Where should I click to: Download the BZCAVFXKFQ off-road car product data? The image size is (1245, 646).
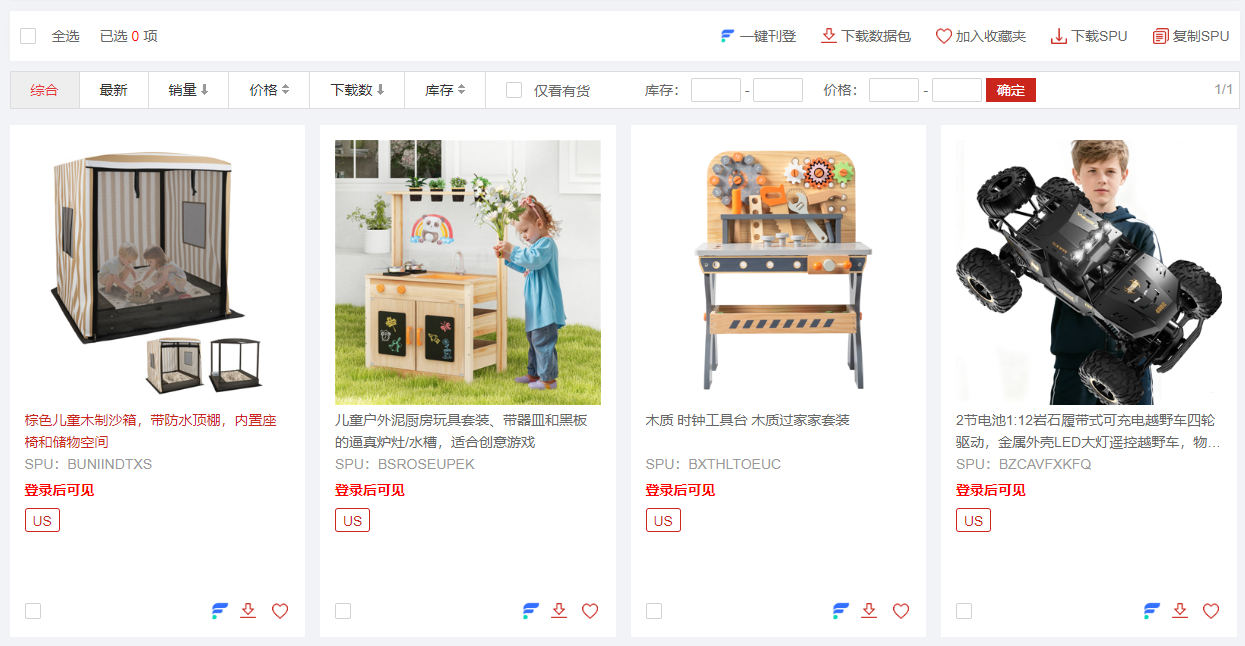pos(1180,611)
